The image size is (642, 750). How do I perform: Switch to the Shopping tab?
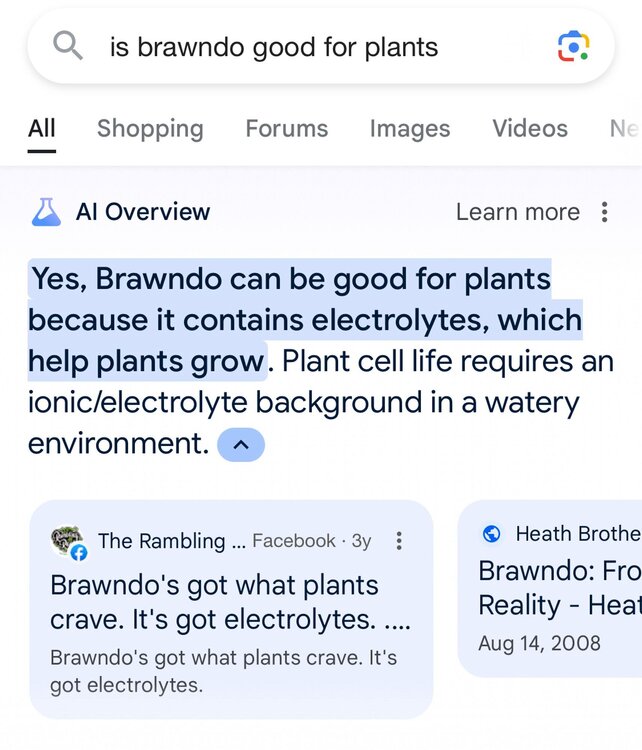point(150,129)
